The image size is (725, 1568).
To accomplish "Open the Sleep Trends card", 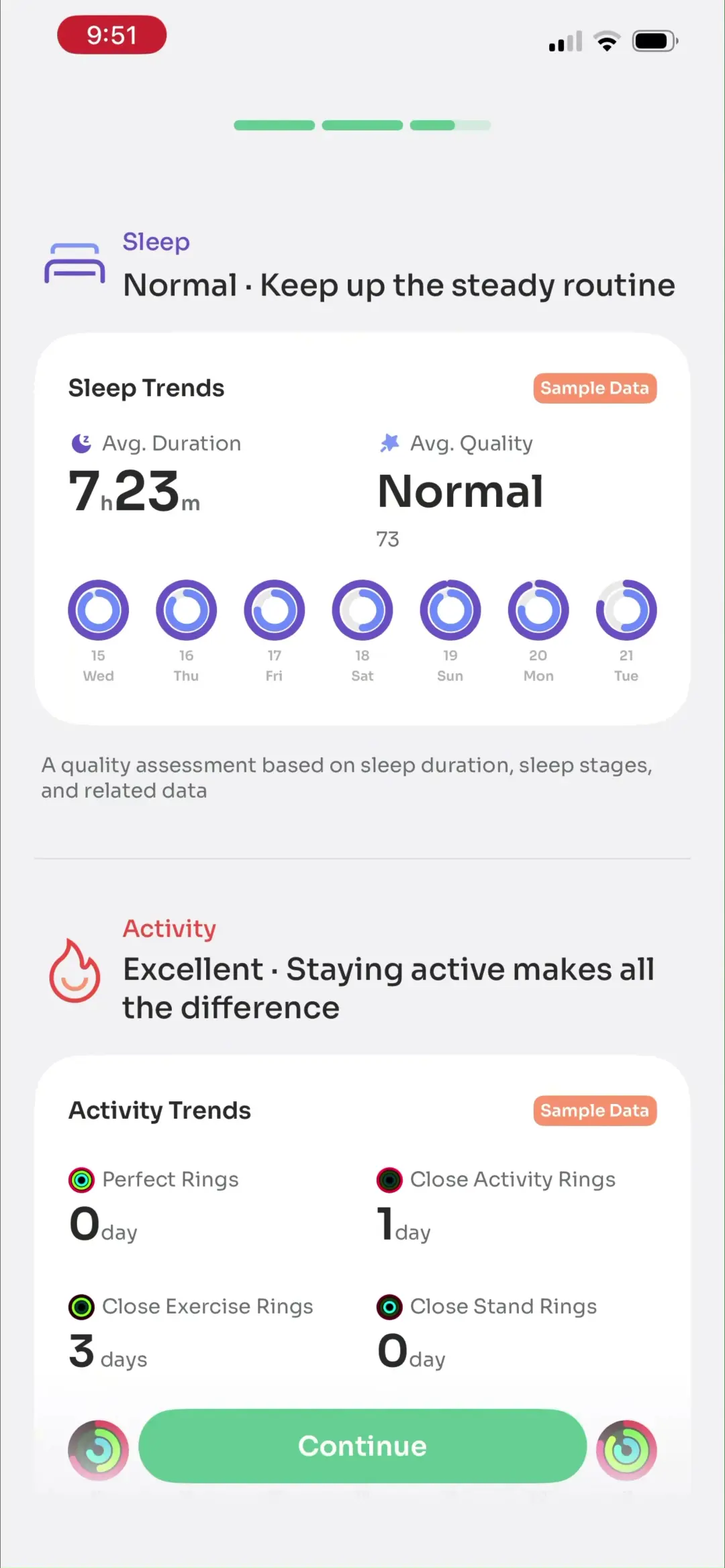I will click(362, 528).
